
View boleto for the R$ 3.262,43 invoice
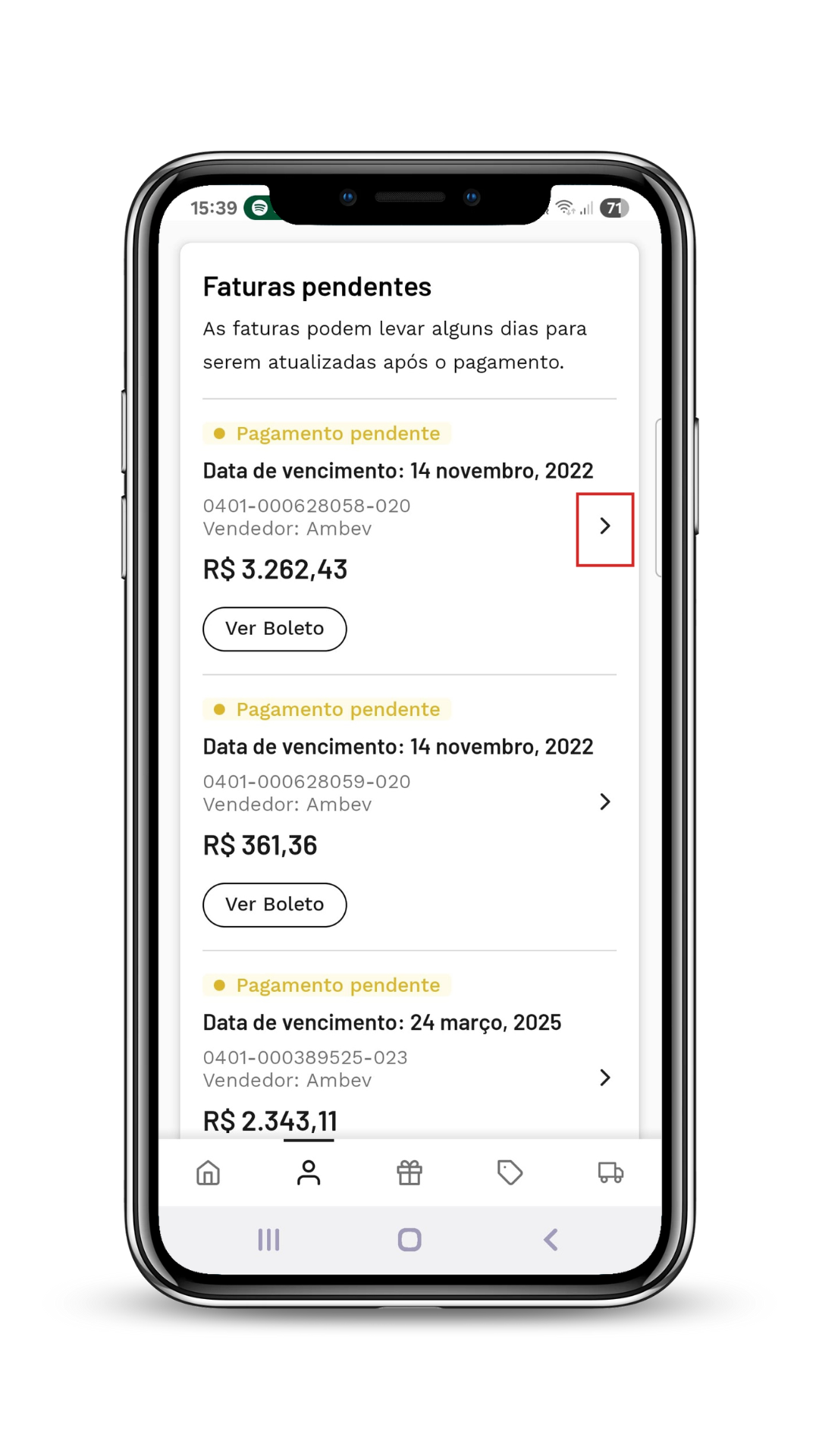click(275, 629)
